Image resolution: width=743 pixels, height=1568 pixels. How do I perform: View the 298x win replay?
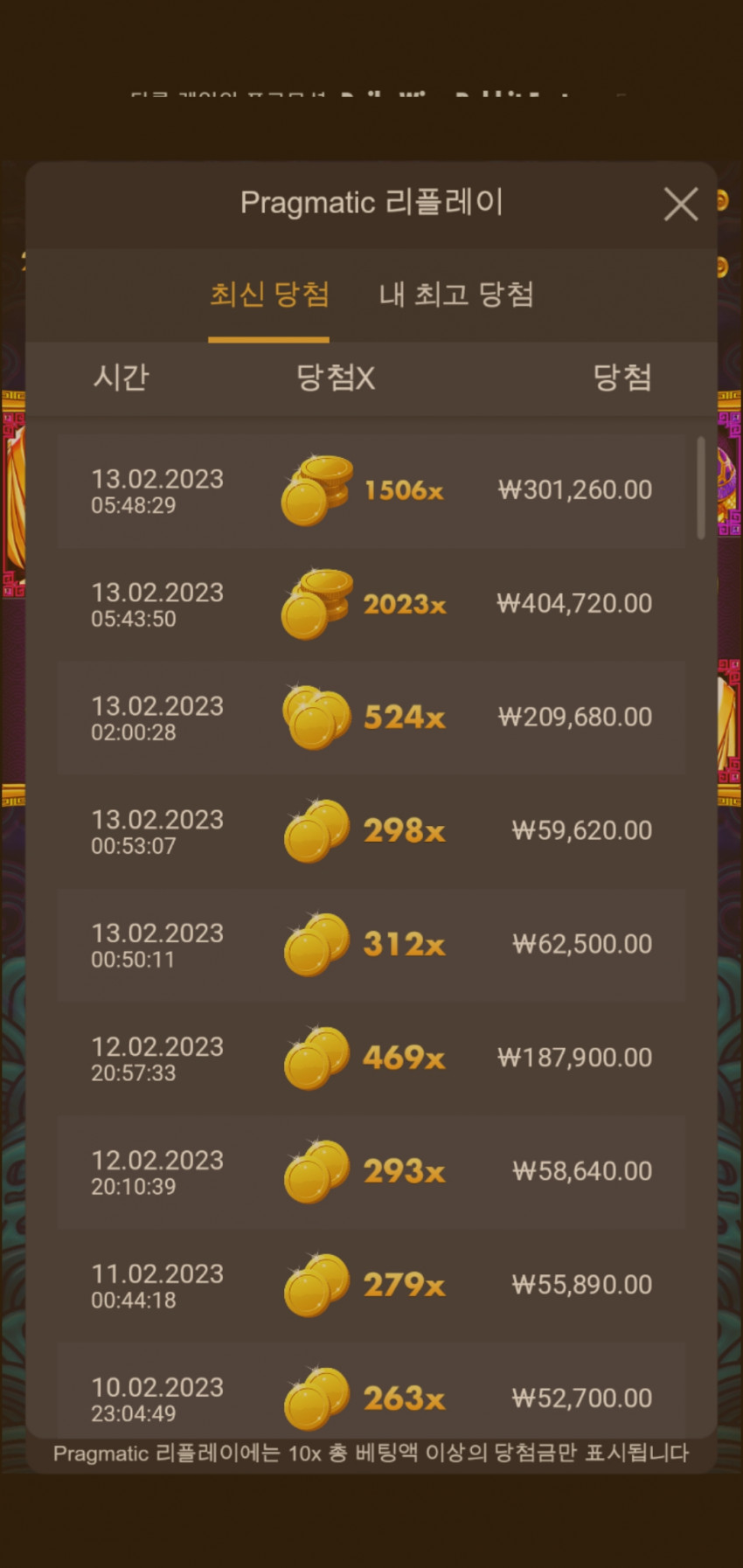[371, 832]
